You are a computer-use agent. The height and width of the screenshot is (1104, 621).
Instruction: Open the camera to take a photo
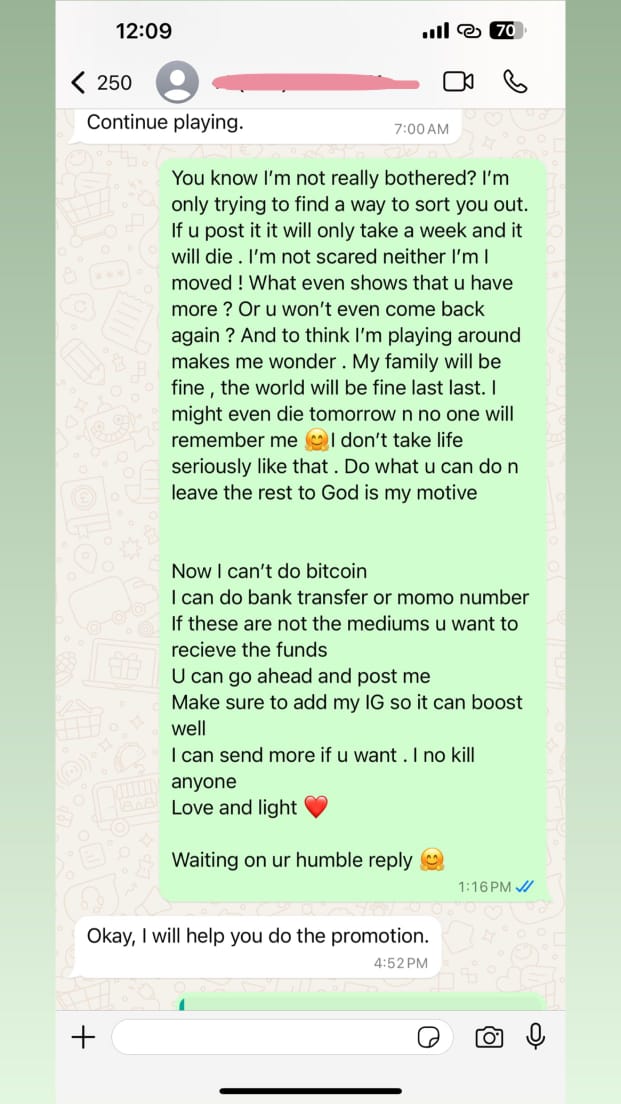pos(489,1038)
